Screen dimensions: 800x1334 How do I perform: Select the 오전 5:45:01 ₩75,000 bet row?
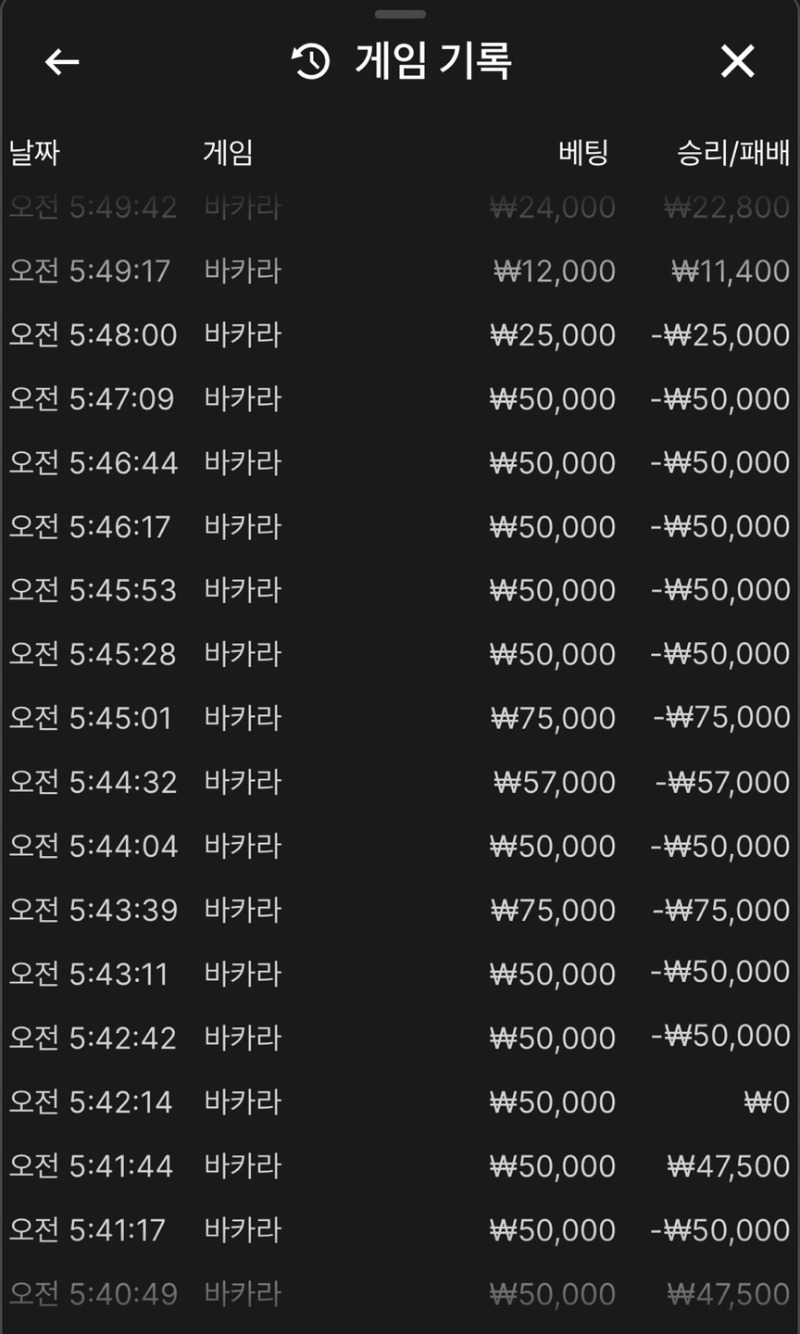coord(400,718)
